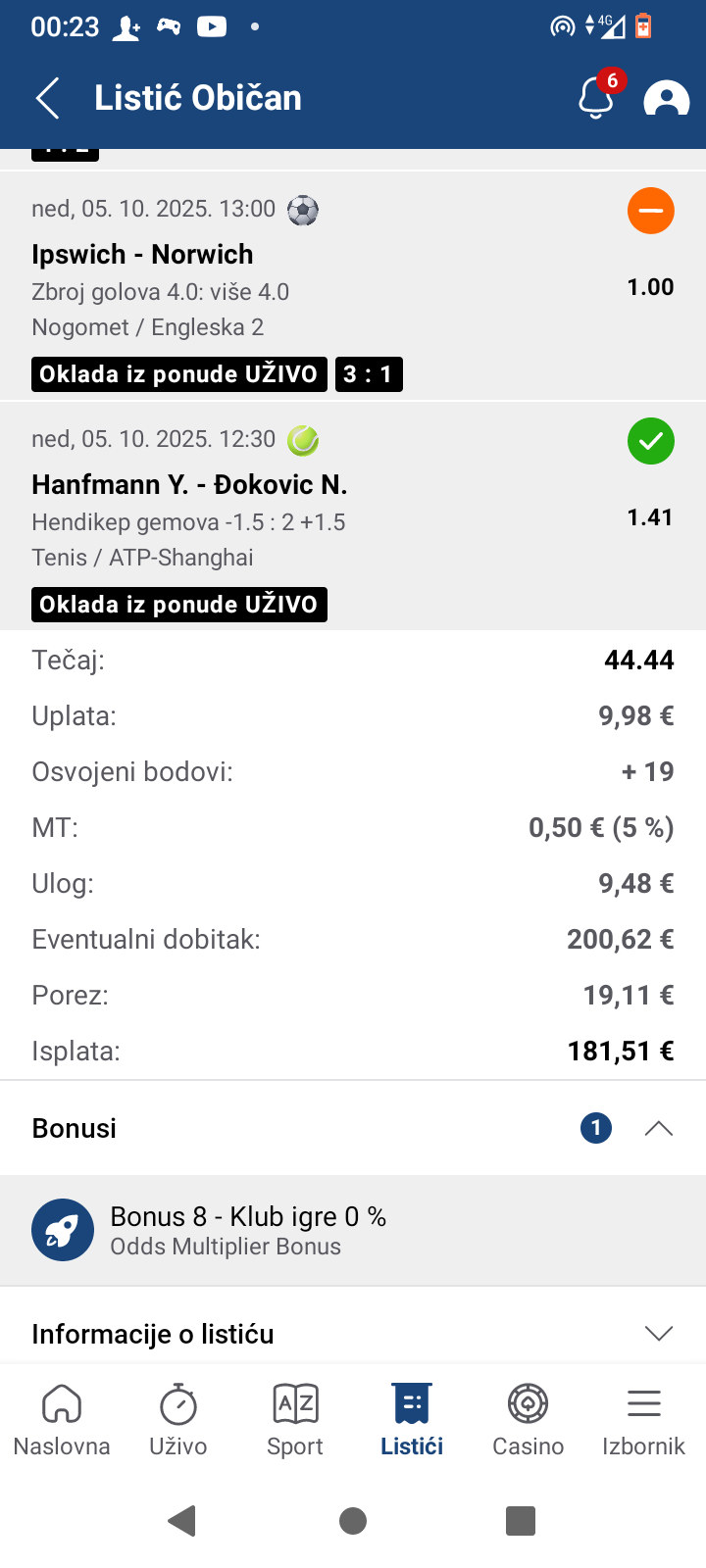Screen dimensions: 706x1568
Task: Expand Informacije o listiću
Action: (658, 1333)
